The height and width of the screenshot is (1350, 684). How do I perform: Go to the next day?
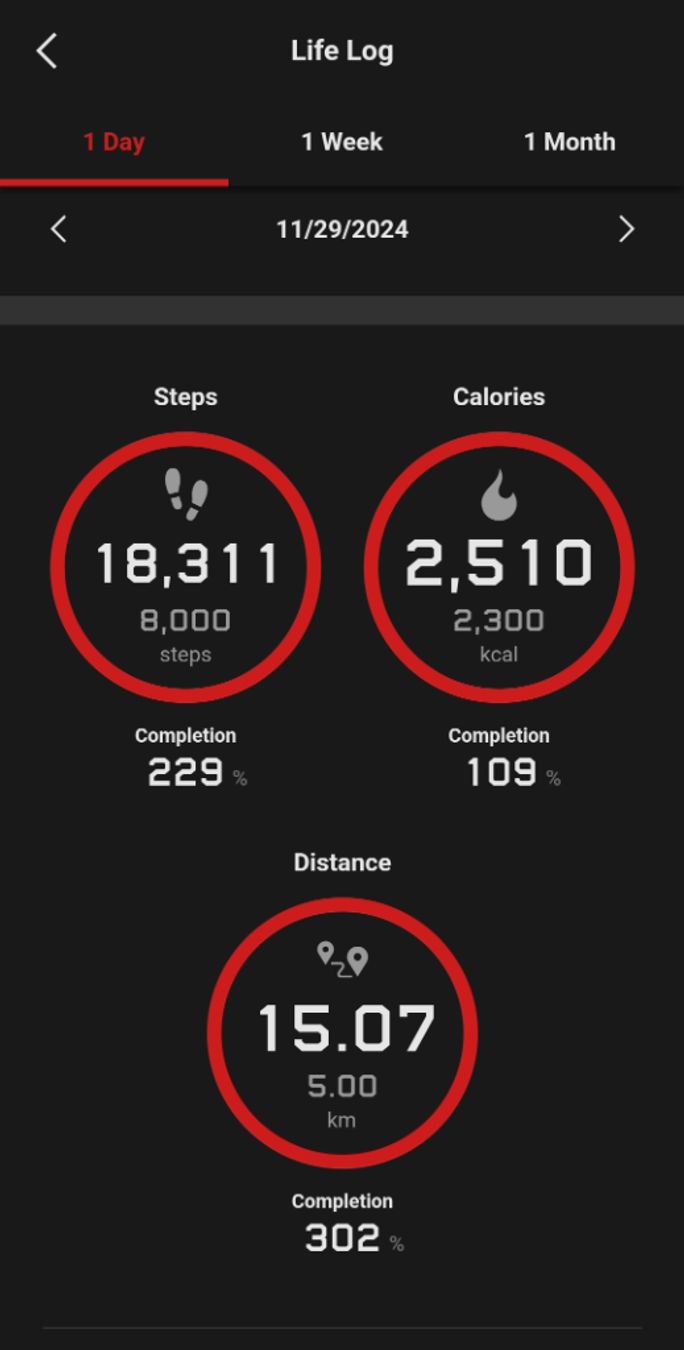point(626,229)
